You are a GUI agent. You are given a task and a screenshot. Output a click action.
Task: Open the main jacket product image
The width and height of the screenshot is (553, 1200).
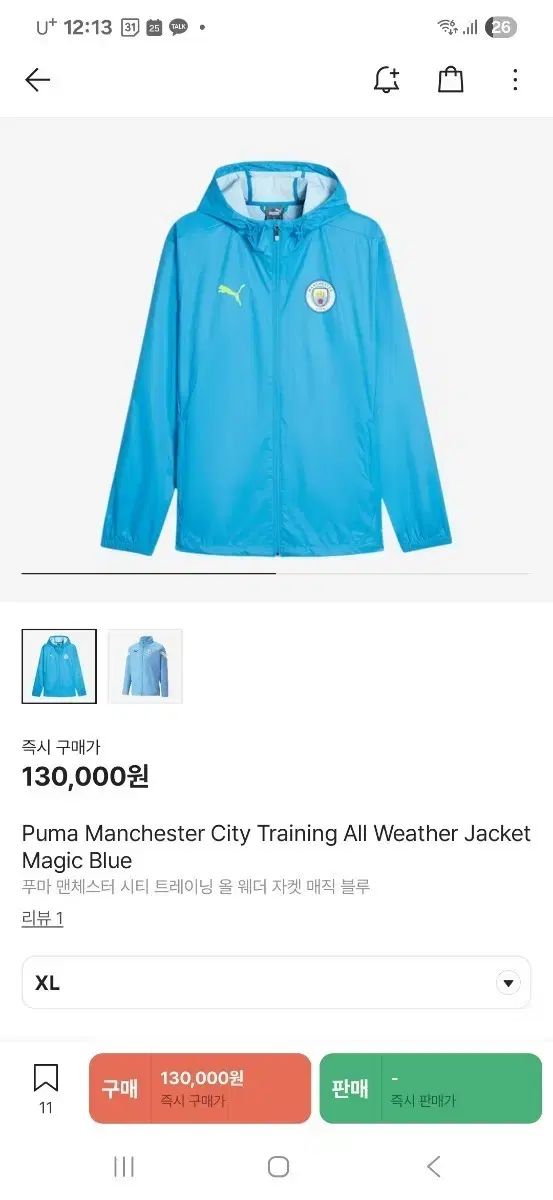pyautogui.click(x=276, y=358)
